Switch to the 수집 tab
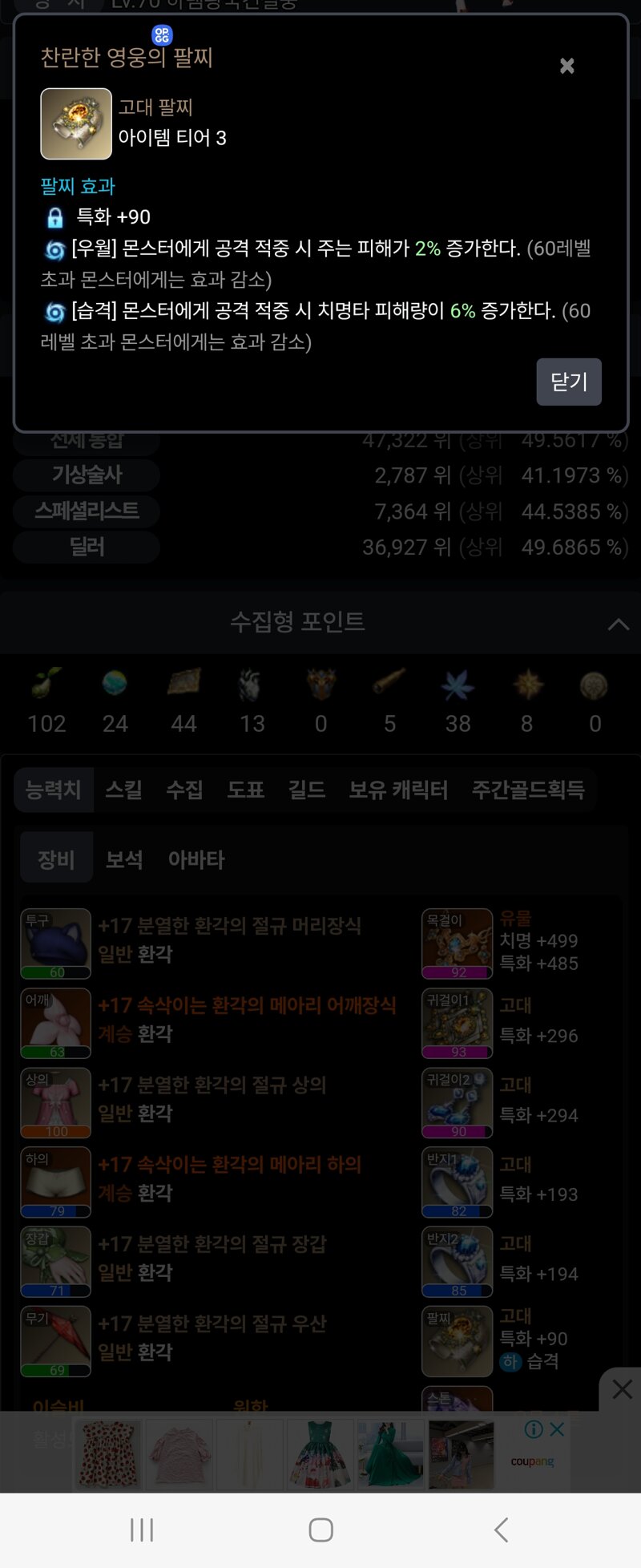The height and width of the screenshot is (1568, 641). pos(184,790)
